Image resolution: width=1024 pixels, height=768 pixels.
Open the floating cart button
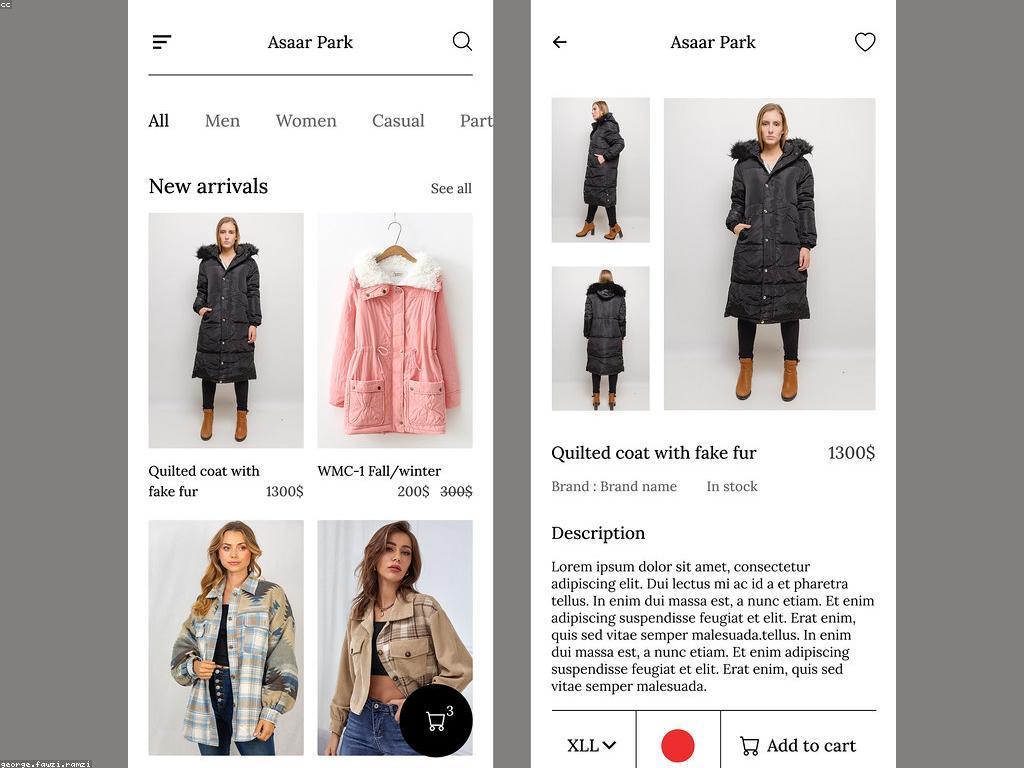click(436, 720)
